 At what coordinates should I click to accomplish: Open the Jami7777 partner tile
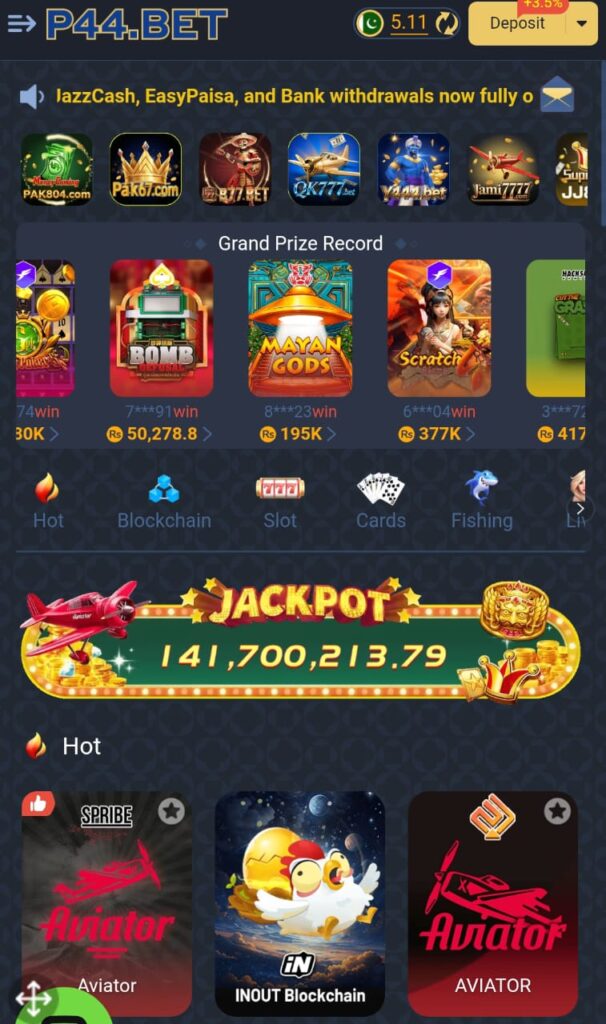coord(503,169)
